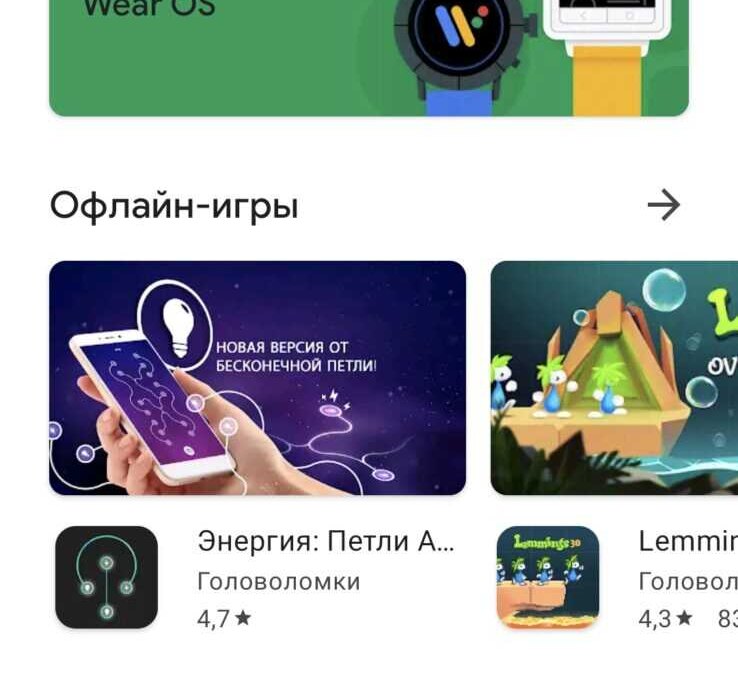Open the Энергия: Петли promo image

click(257, 377)
